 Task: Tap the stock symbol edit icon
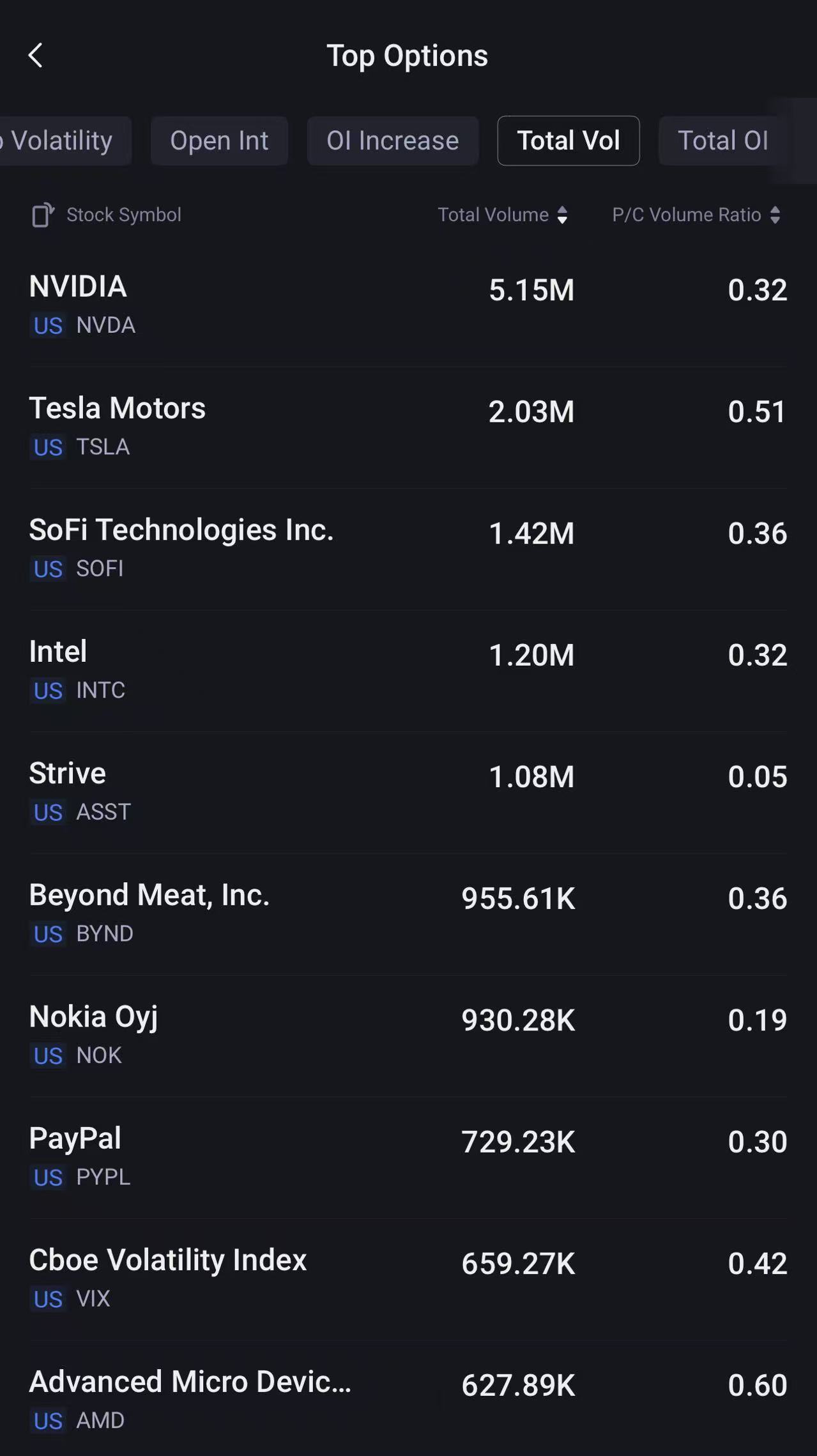click(43, 214)
